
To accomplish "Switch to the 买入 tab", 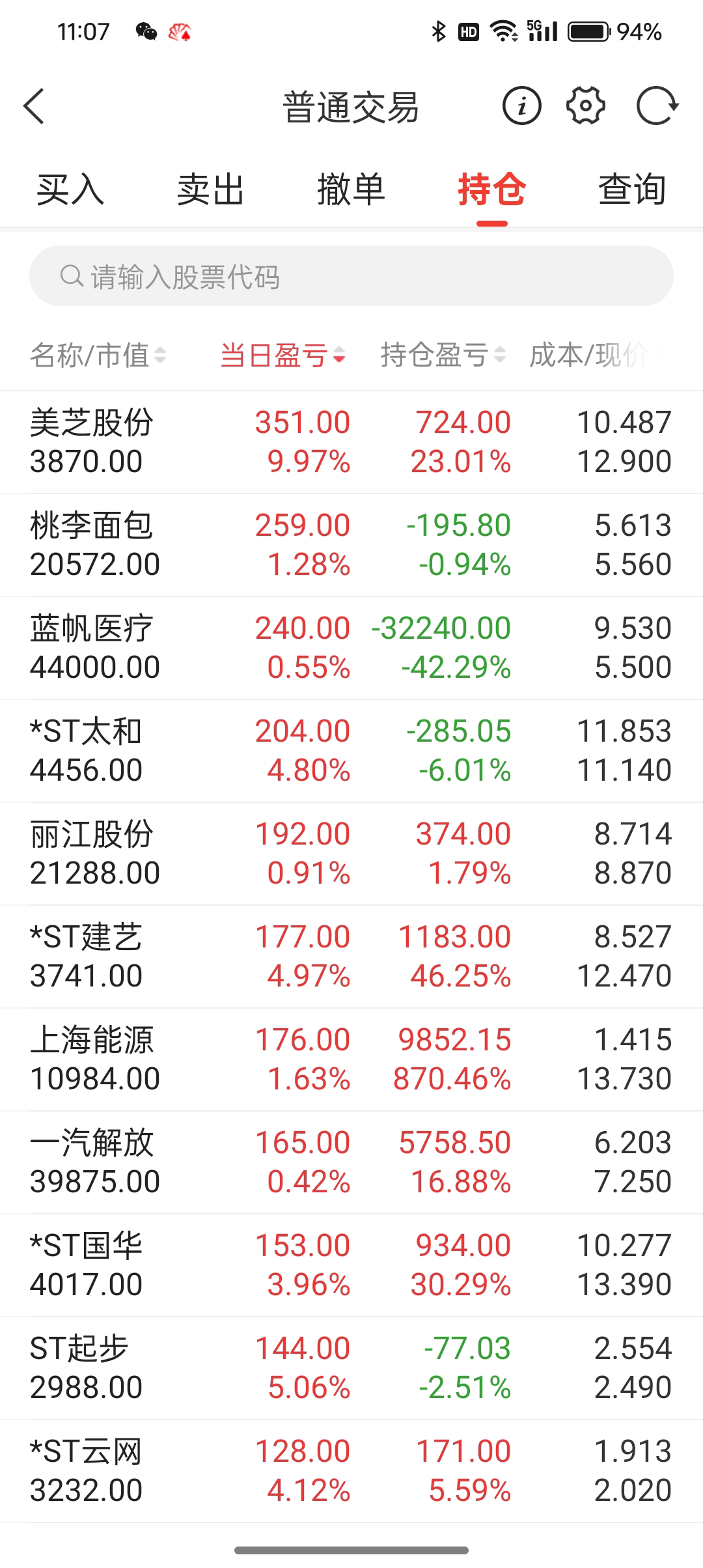I will click(70, 190).
